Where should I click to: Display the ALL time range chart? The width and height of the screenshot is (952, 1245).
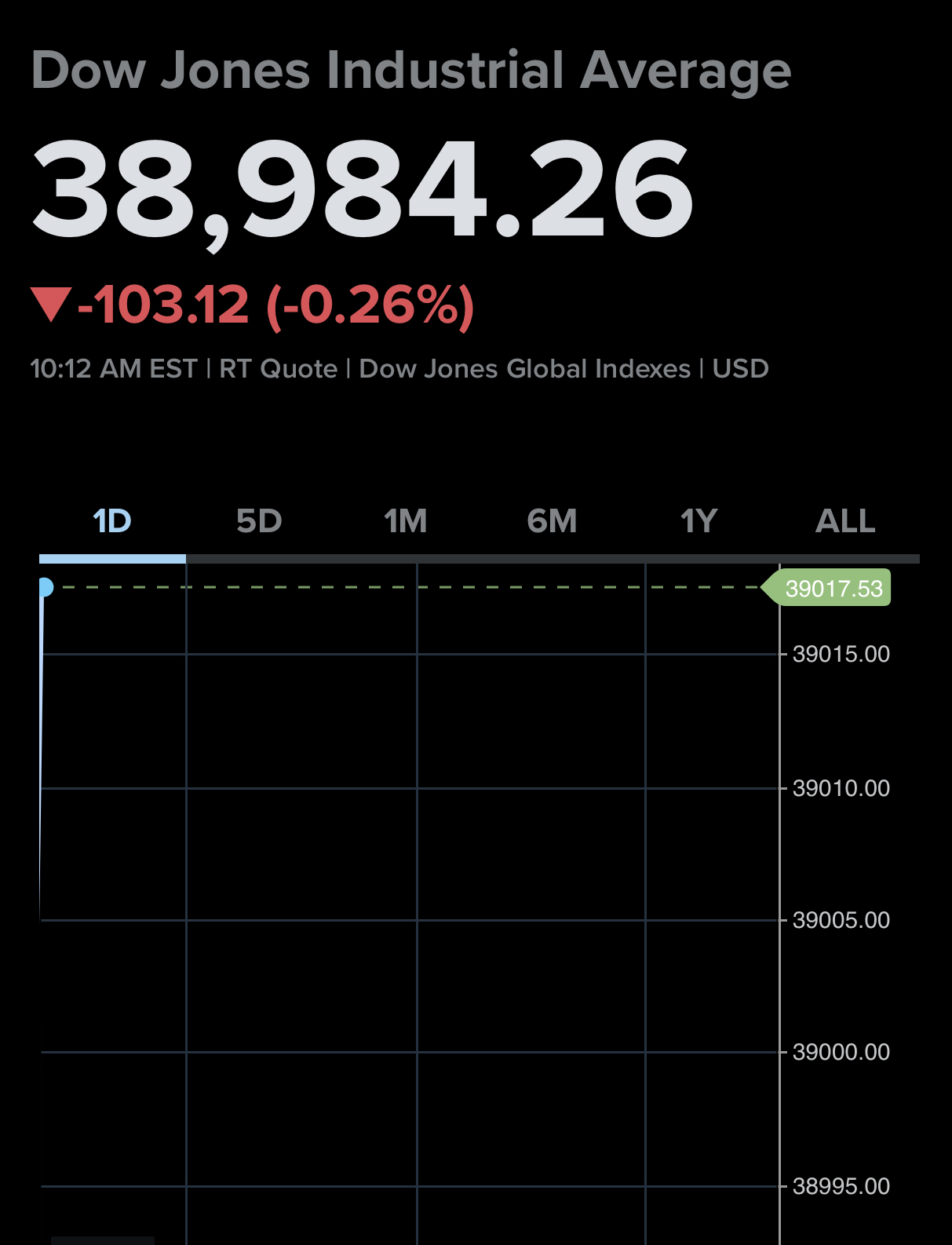pos(845,521)
